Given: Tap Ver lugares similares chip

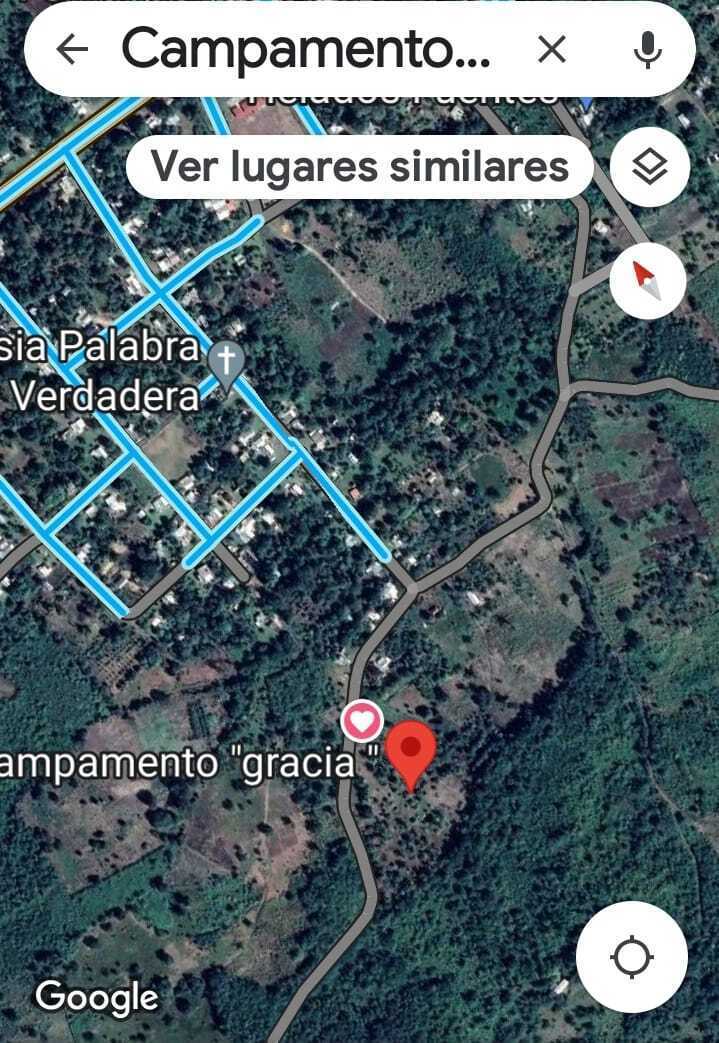Looking at the screenshot, I should [360, 167].
